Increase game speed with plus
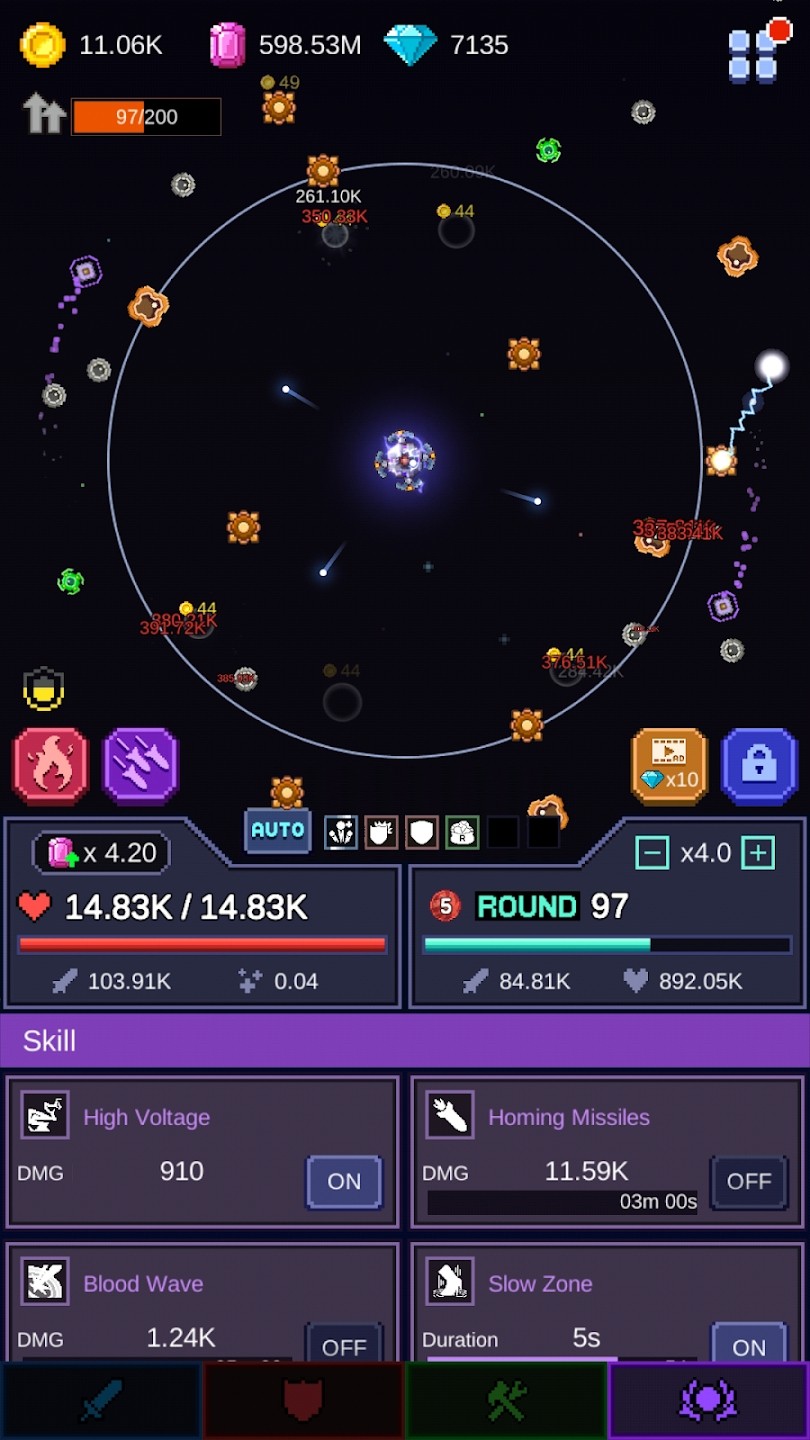This screenshot has width=810, height=1440. pos(759,853)
